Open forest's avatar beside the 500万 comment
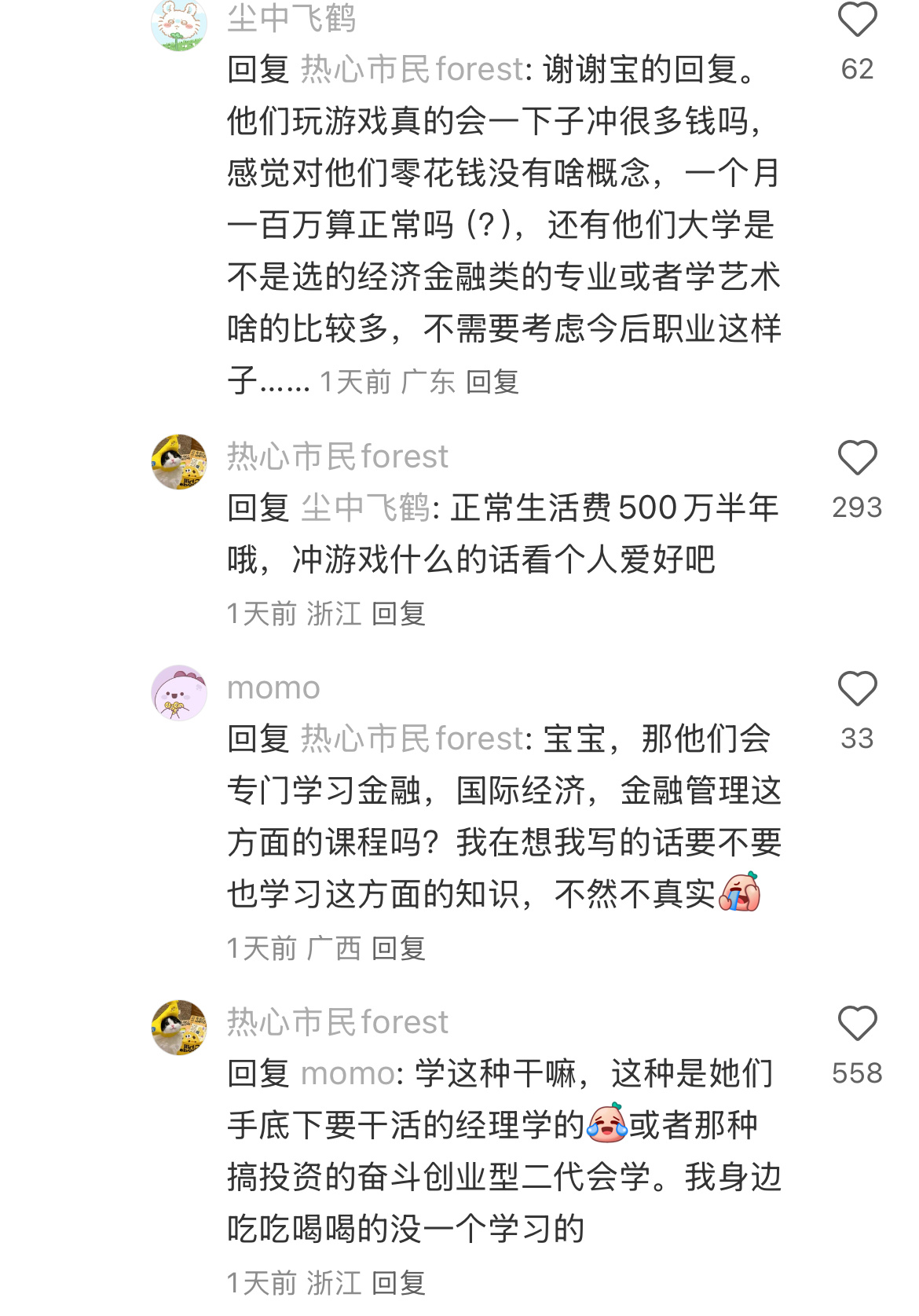This screenshot has height=1316, width=919. 179,462
